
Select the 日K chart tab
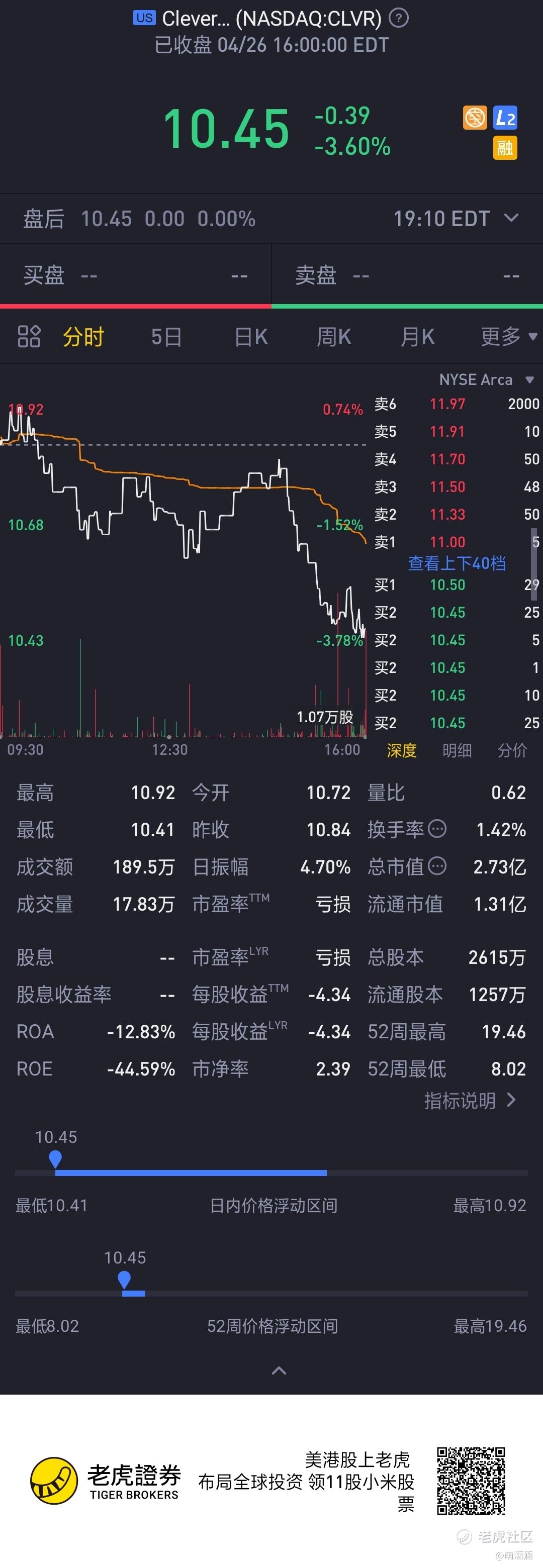pos(251,337)
